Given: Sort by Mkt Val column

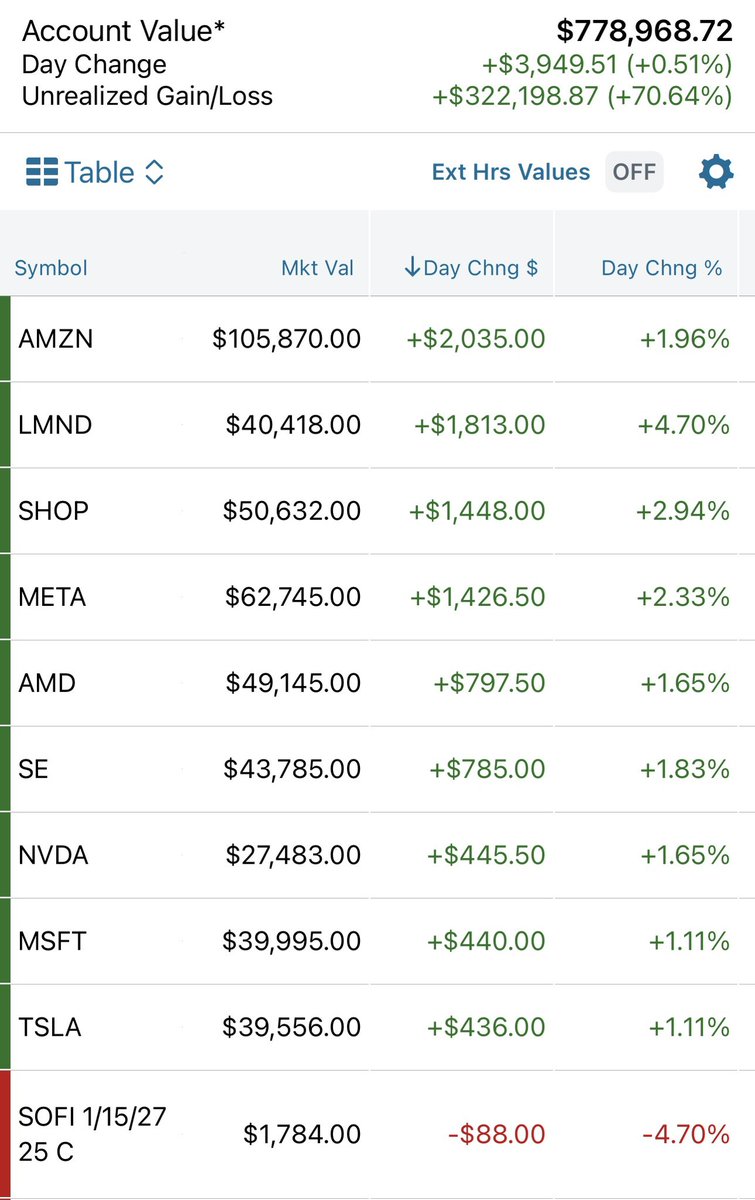Looking at the screenshot, I should click(317, 268).
